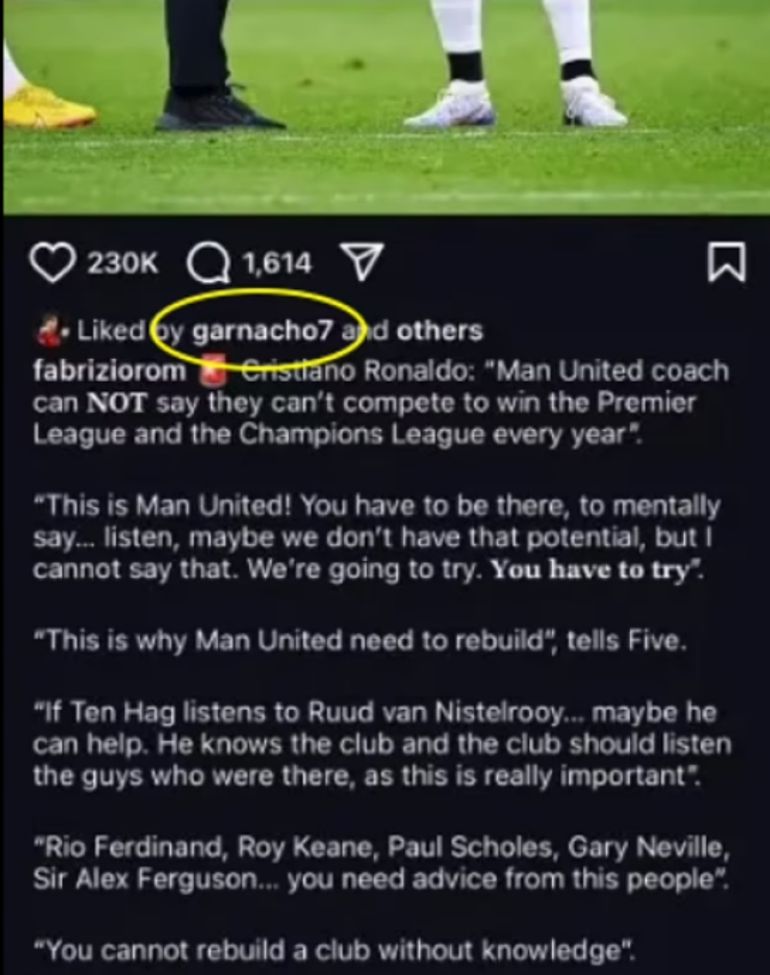
Task: Open garnacho7's profile from the likes line
Action: click(x=260, y=331)
